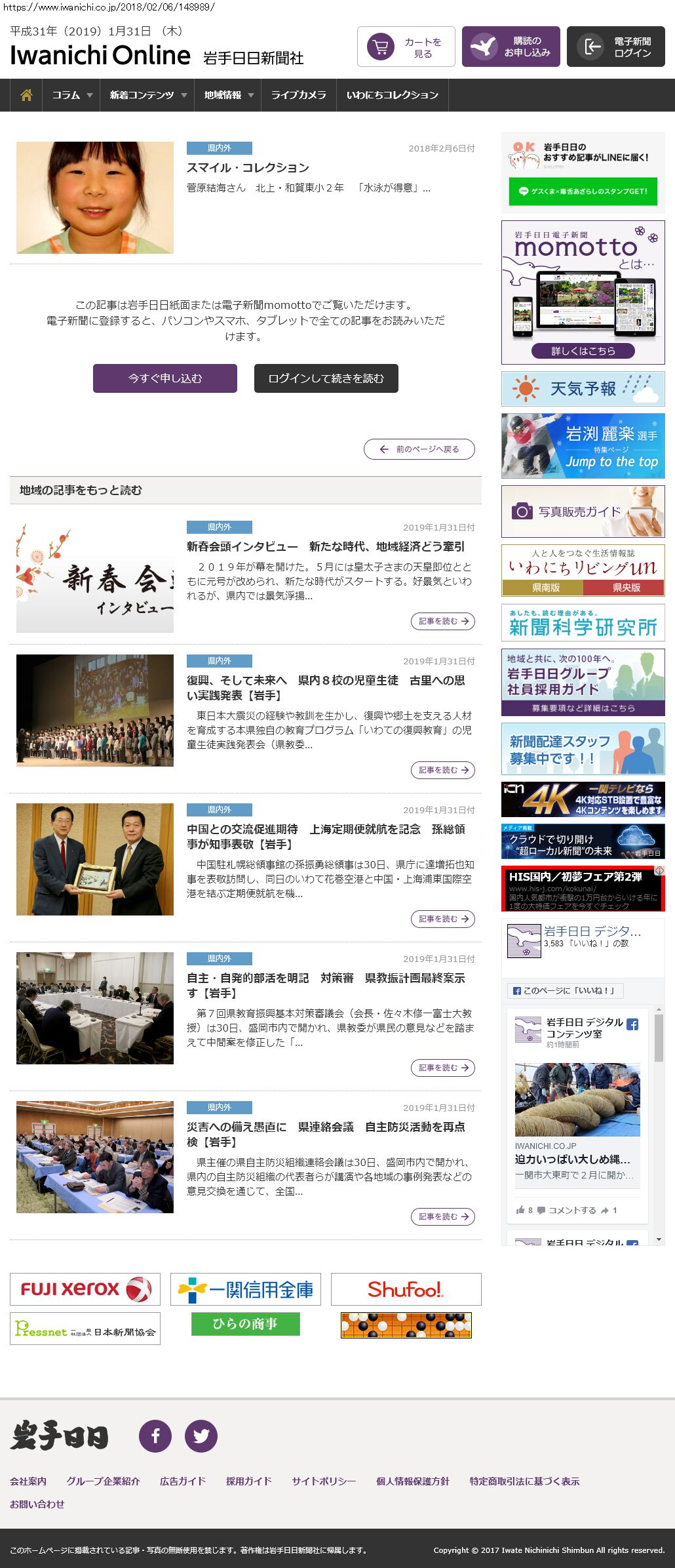Go to the home icon in navigation
Screen dimensions: 675x1568
26,95
